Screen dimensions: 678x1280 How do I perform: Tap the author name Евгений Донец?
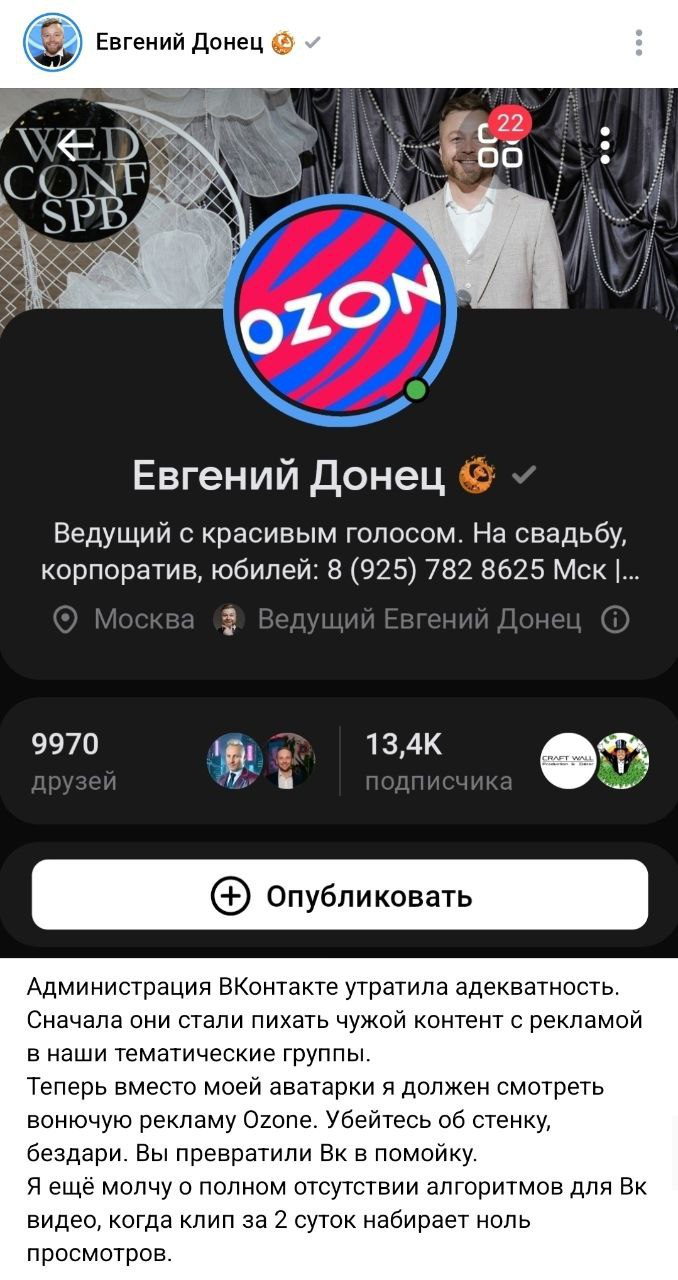tap(180, 42)
